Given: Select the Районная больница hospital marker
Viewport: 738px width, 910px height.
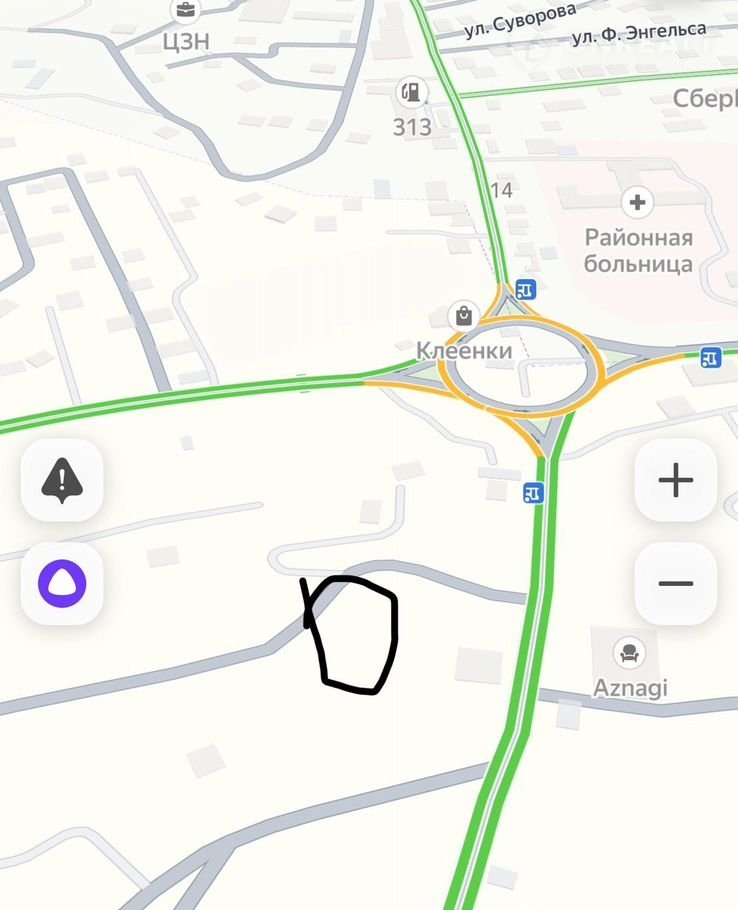Looking at the screenshot, I should pos(637,202).
